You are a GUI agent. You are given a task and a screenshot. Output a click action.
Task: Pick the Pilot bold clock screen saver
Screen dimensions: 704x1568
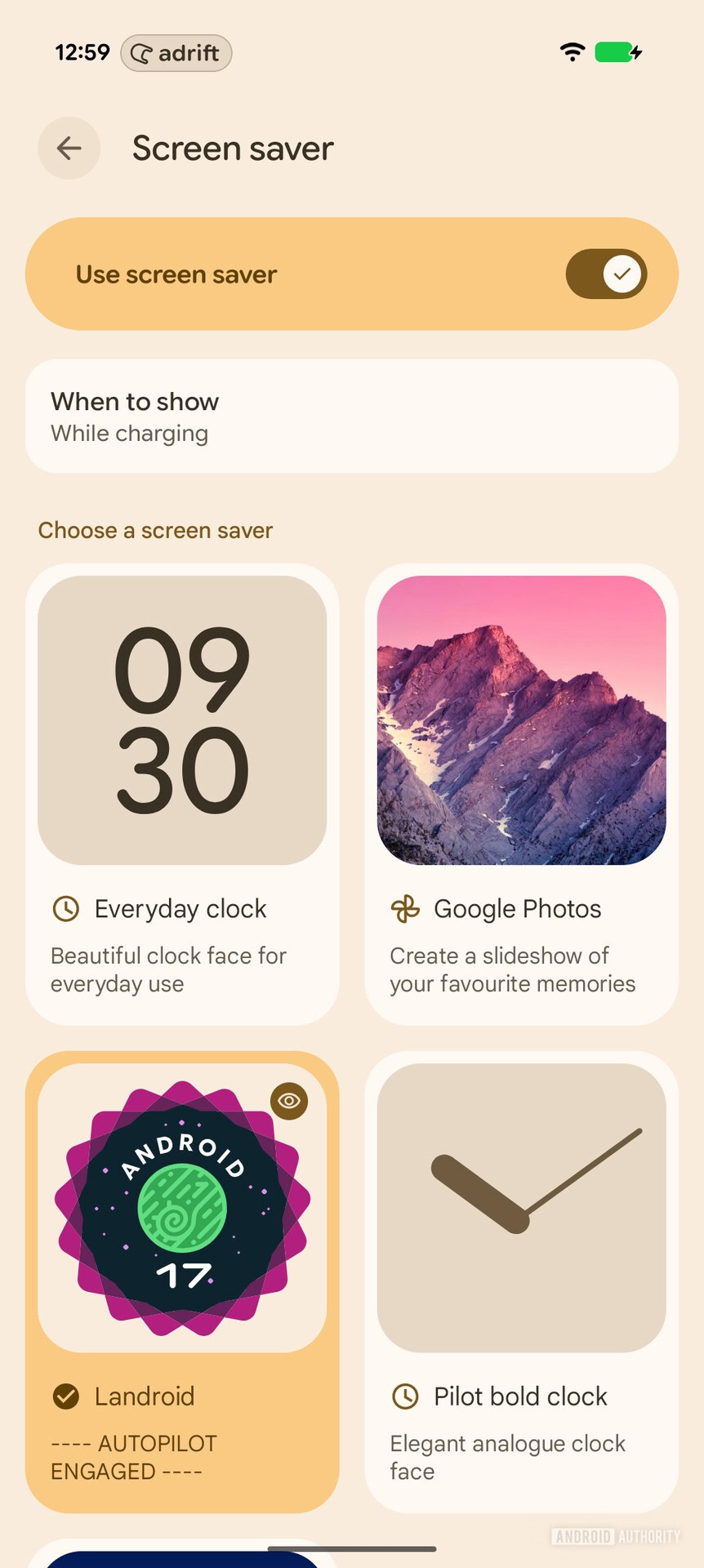click(x=521, y=1281)
